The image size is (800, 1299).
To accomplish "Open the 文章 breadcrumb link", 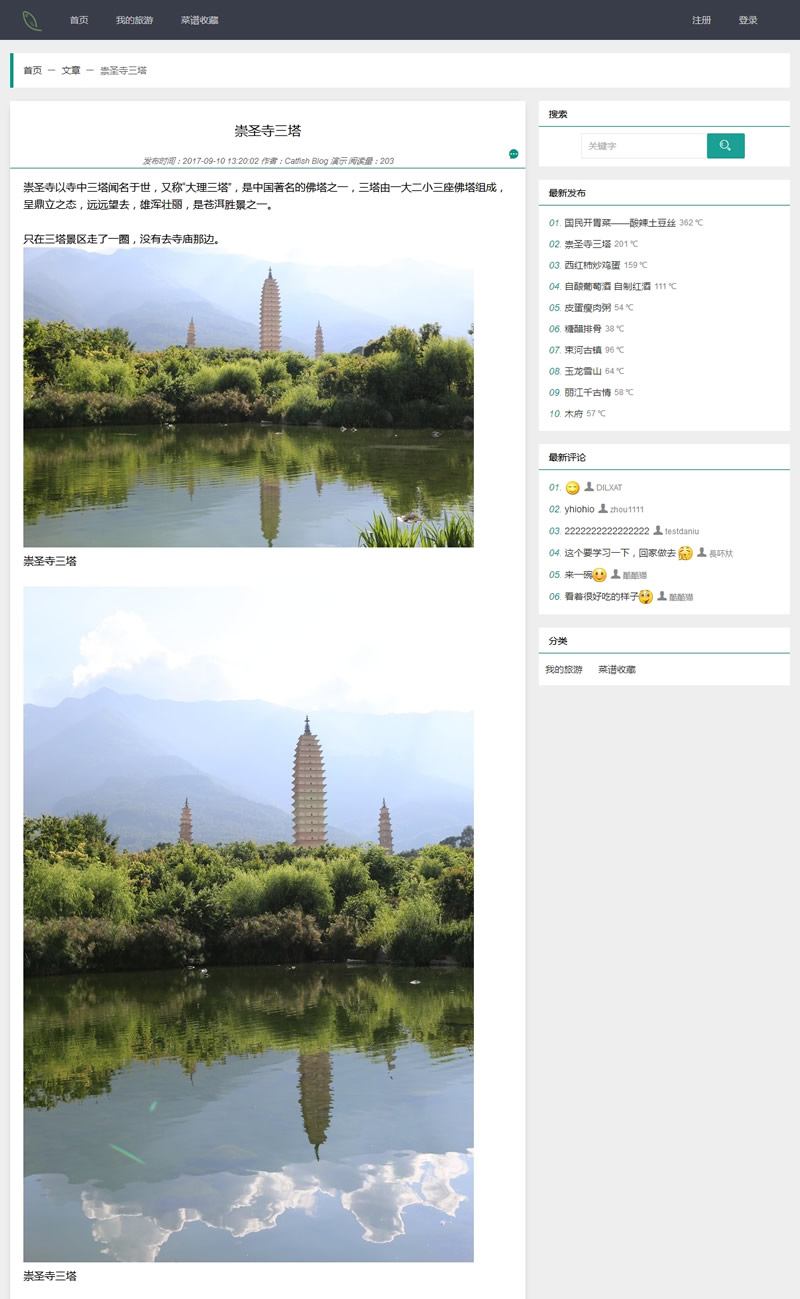I will point(71,70).
